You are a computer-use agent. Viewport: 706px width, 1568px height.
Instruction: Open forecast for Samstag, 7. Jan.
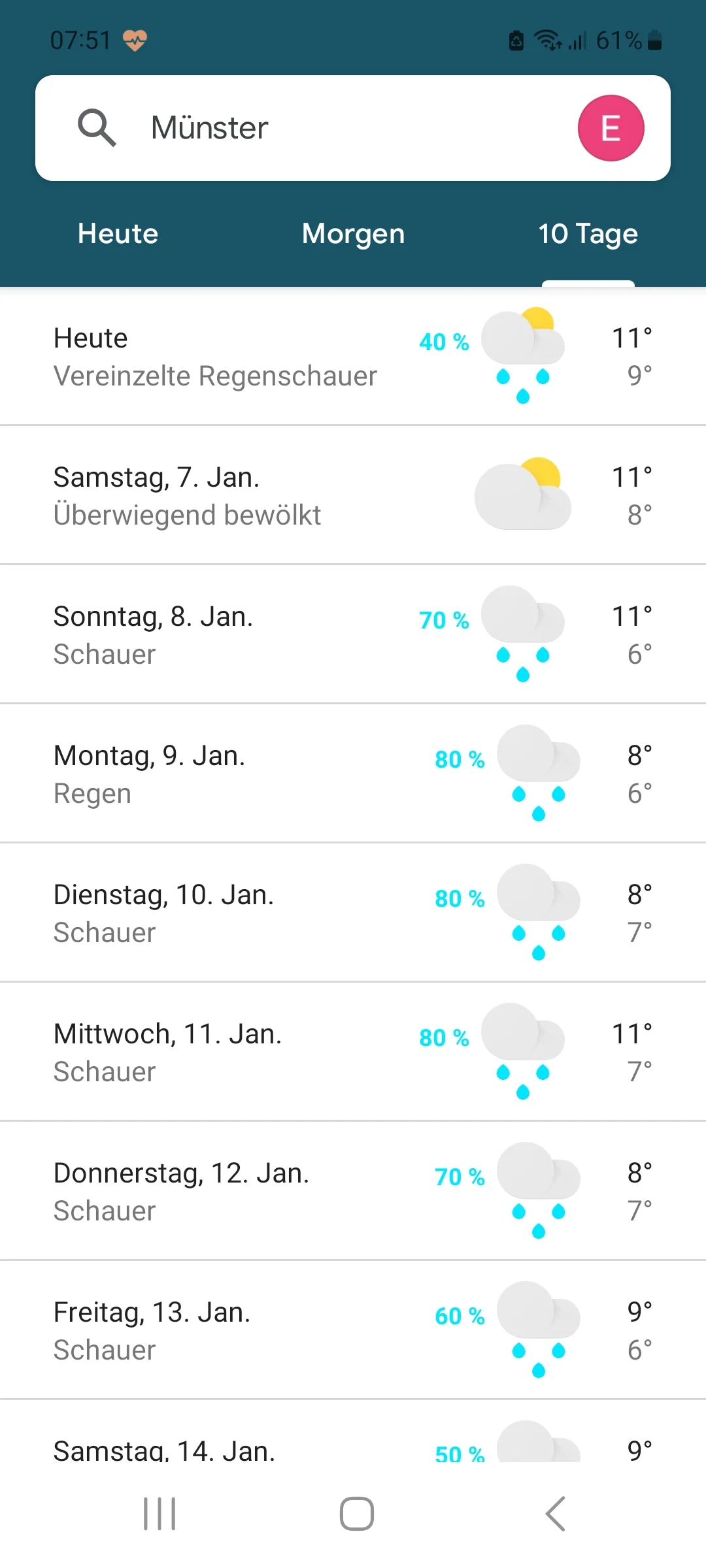click(353, 496)
